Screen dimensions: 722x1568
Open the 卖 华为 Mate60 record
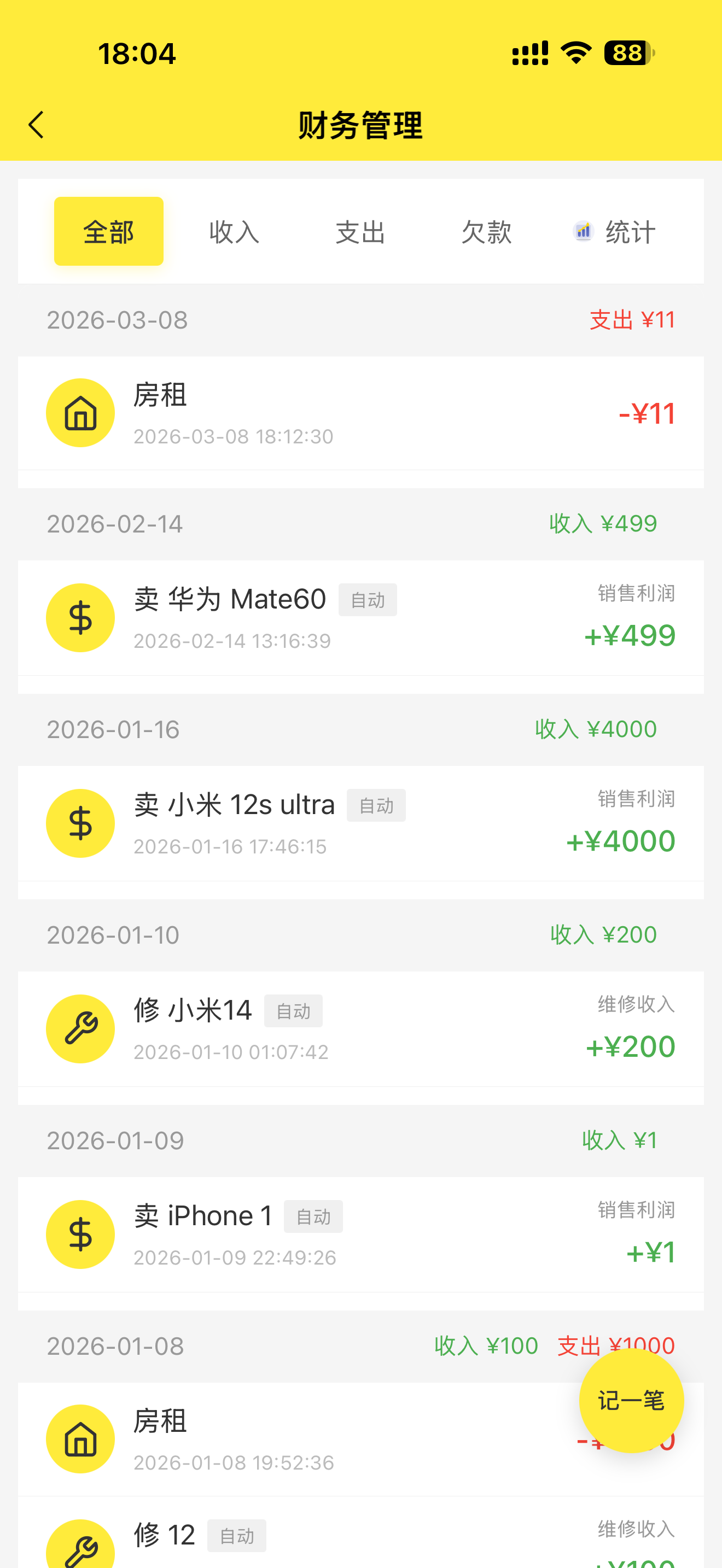click(361, 618)
